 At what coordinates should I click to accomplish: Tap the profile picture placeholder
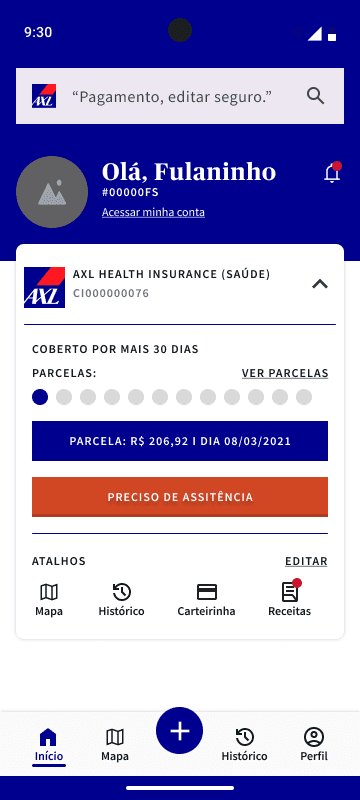tap(52, 192)
